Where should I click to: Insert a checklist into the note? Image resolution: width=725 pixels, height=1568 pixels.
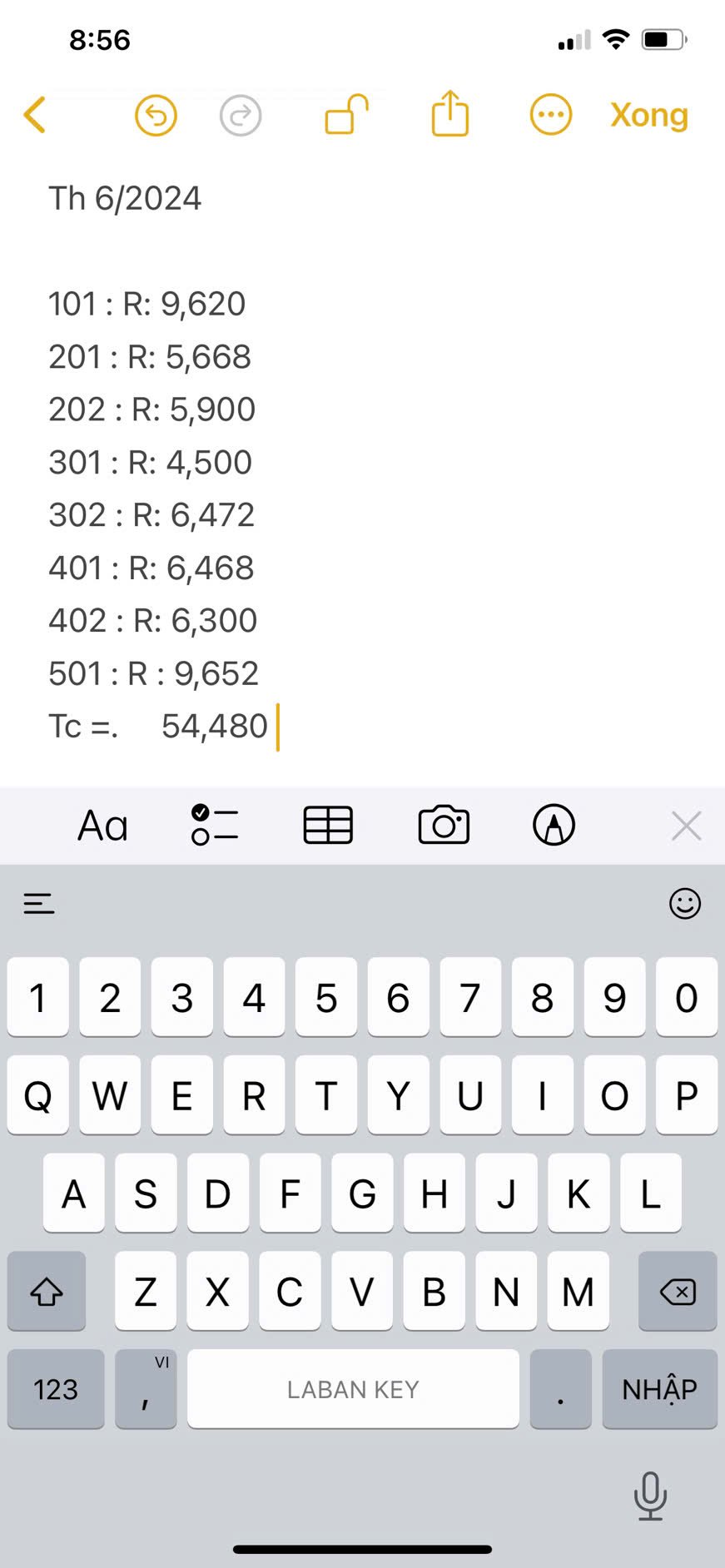(x=215, y=826)
